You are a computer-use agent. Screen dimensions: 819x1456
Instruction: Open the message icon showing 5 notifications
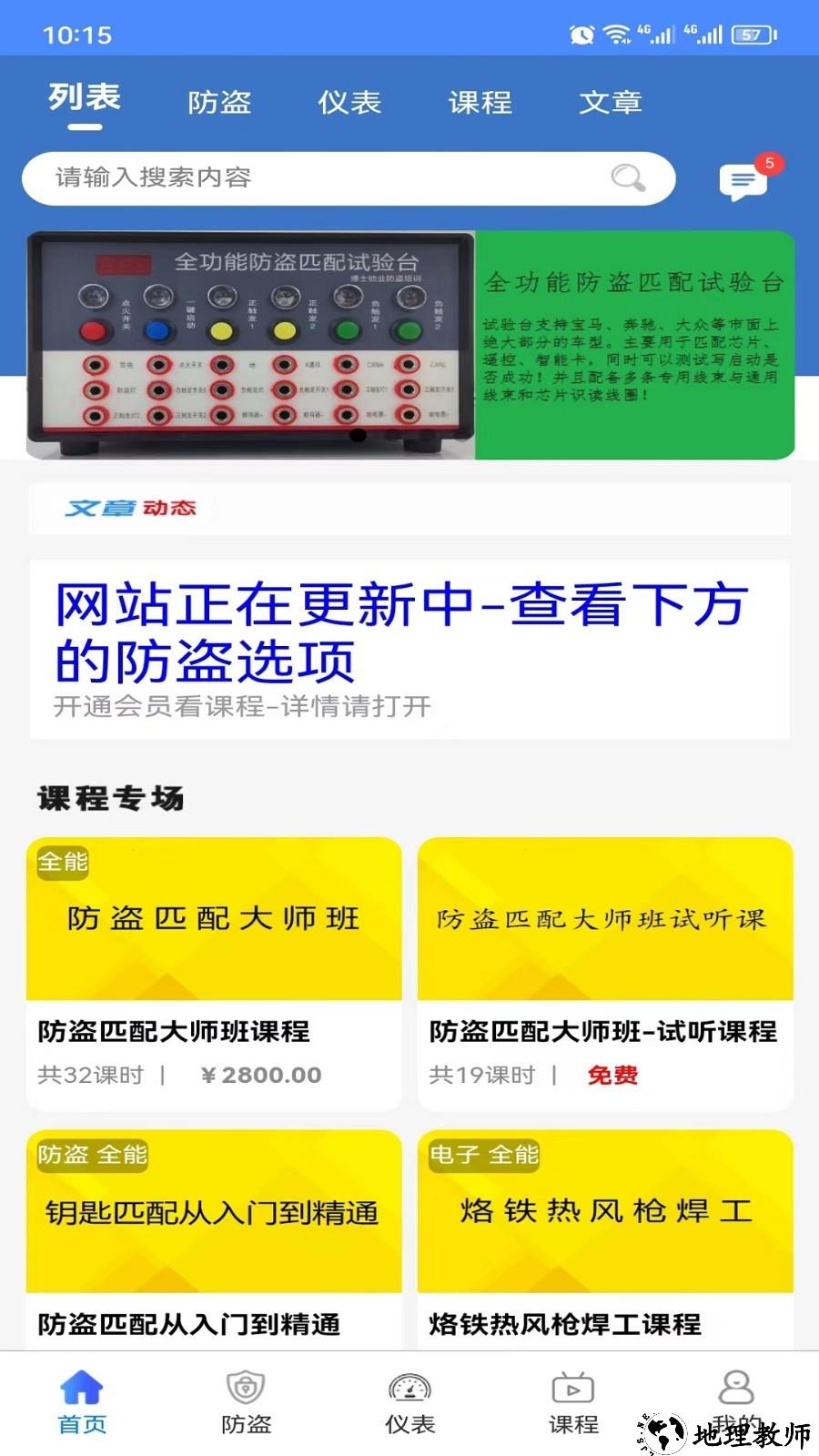(744, 180)
